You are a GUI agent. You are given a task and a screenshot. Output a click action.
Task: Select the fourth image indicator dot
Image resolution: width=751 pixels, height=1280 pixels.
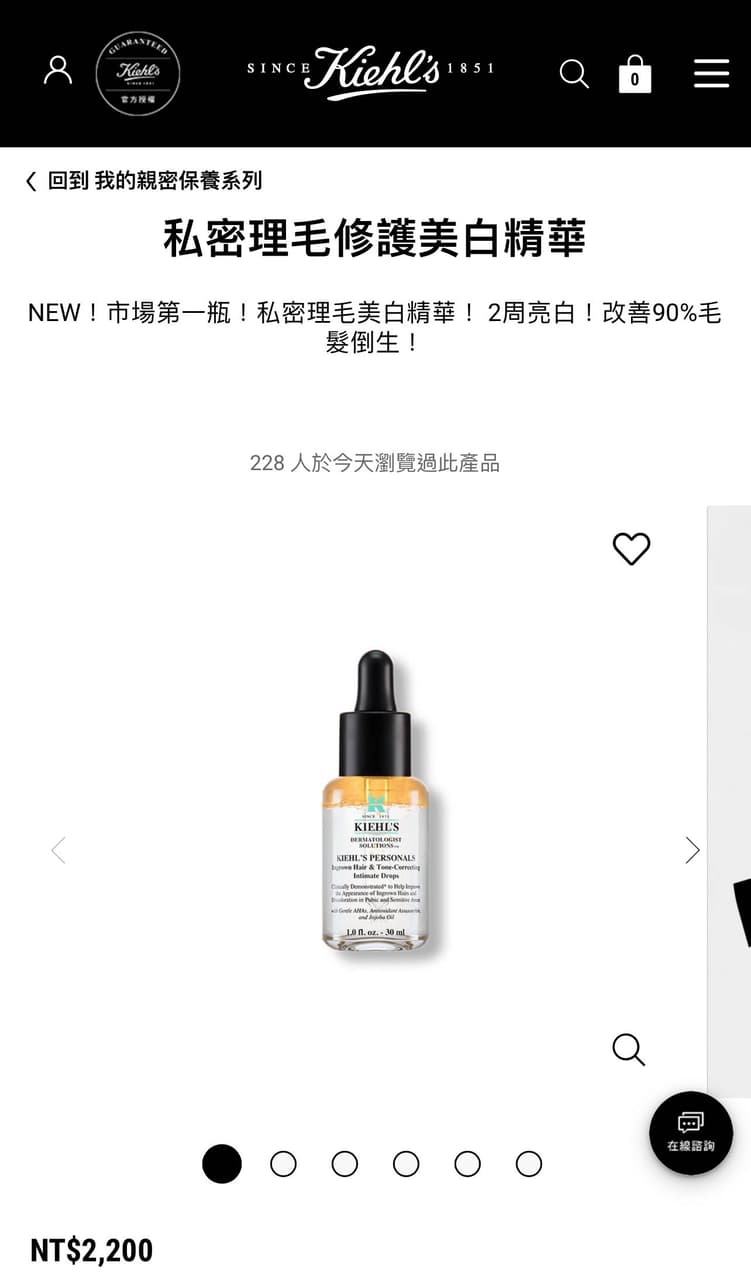(406, 1164)
